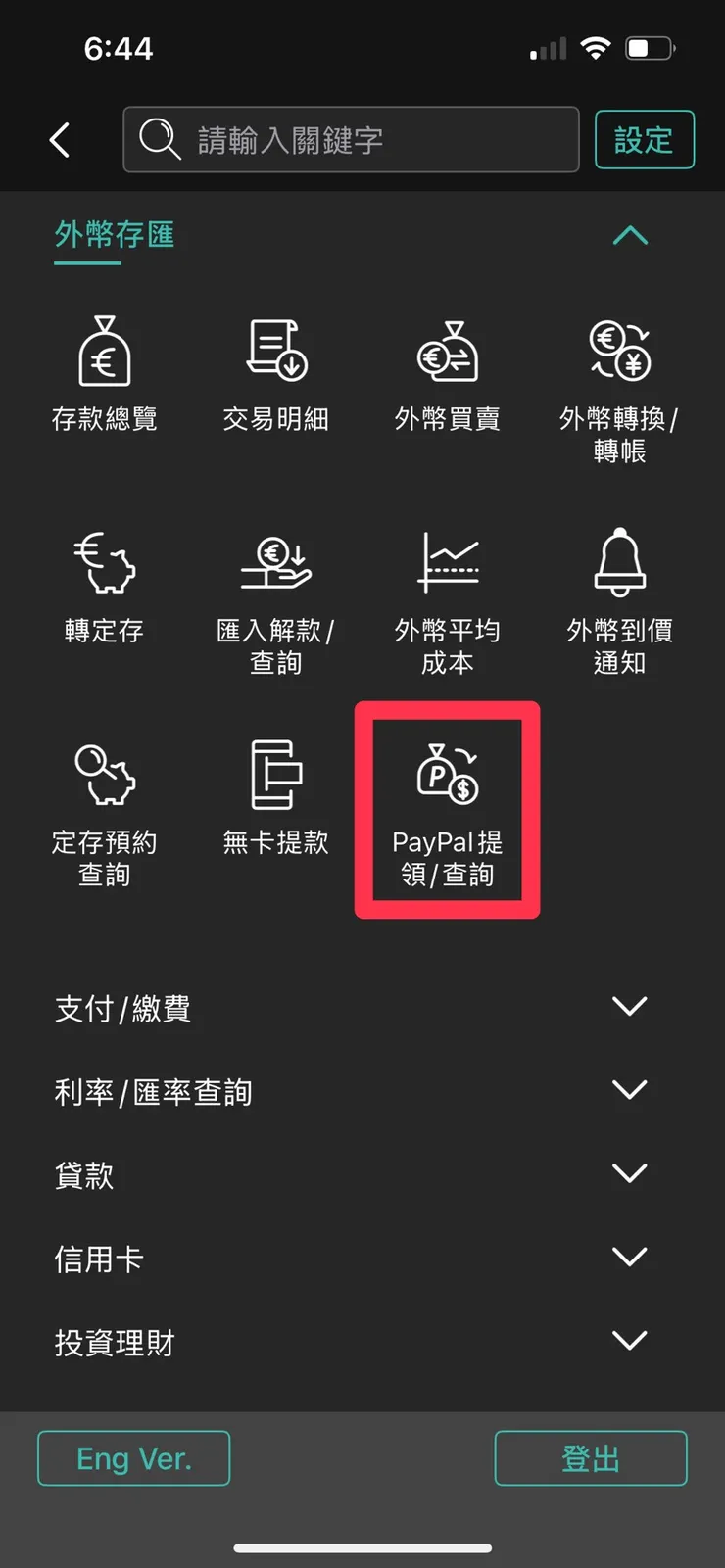
Task: Switch to English with Eng Ver. button
Action: [133, 1458]
